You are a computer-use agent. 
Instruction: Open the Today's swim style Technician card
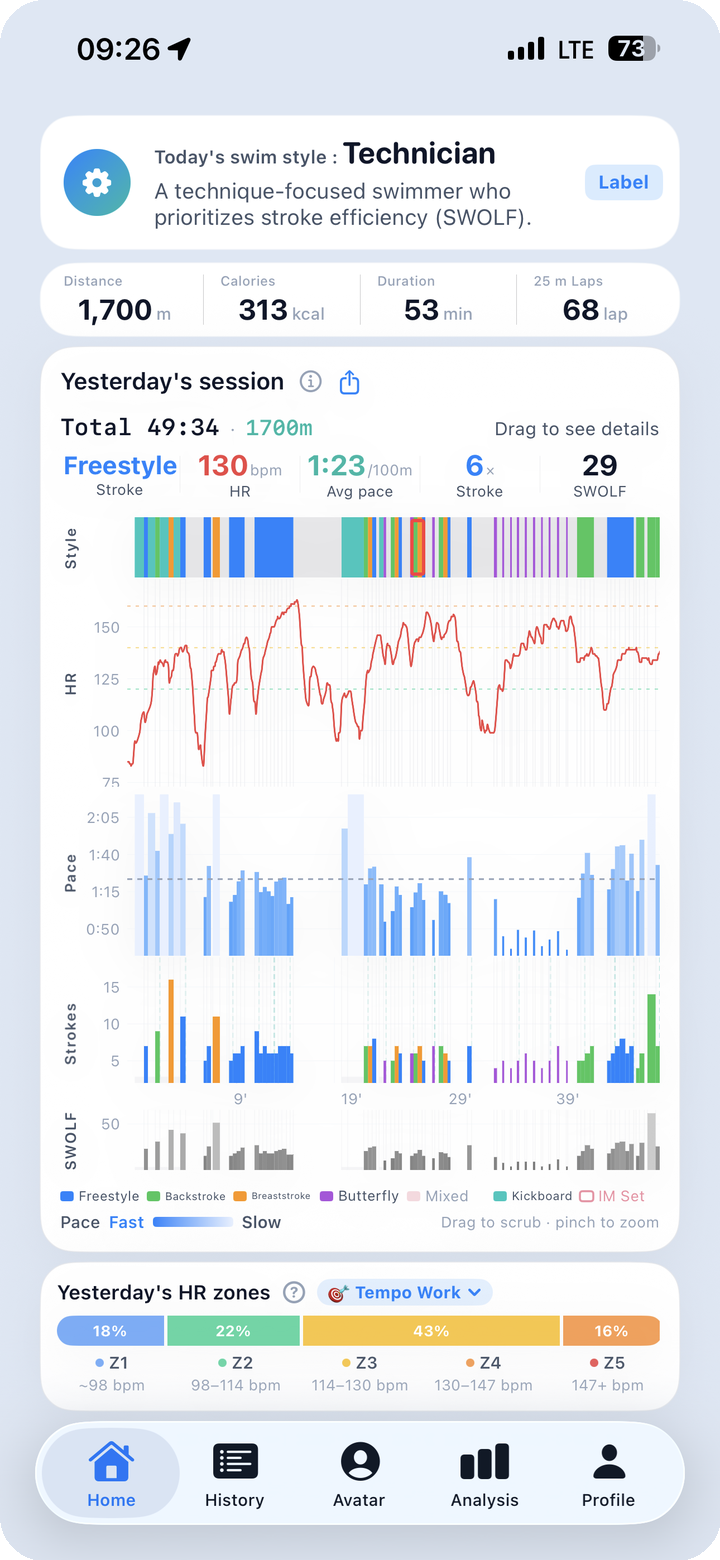pos(360,183)
